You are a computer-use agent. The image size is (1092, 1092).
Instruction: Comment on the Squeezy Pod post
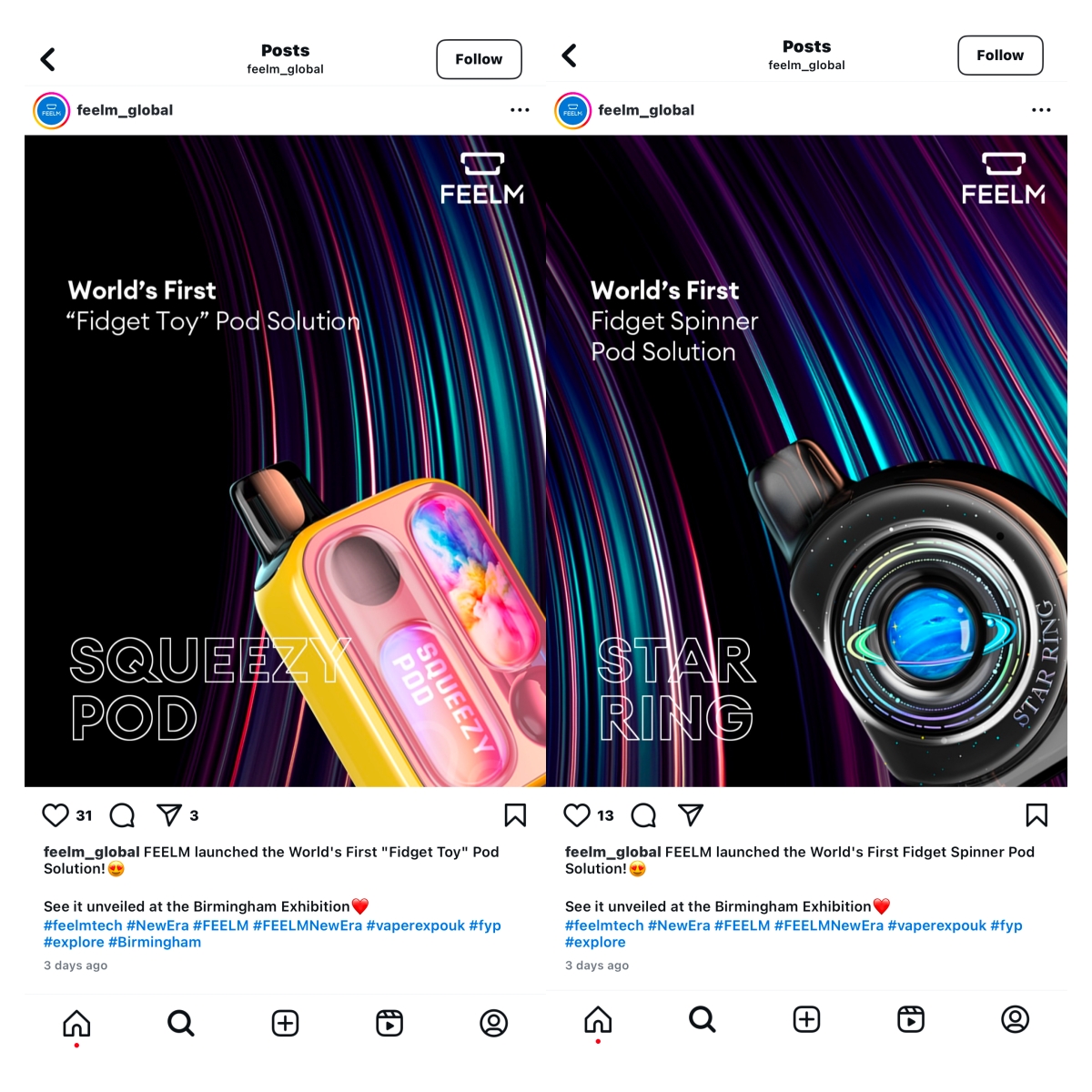coord(122,814)
